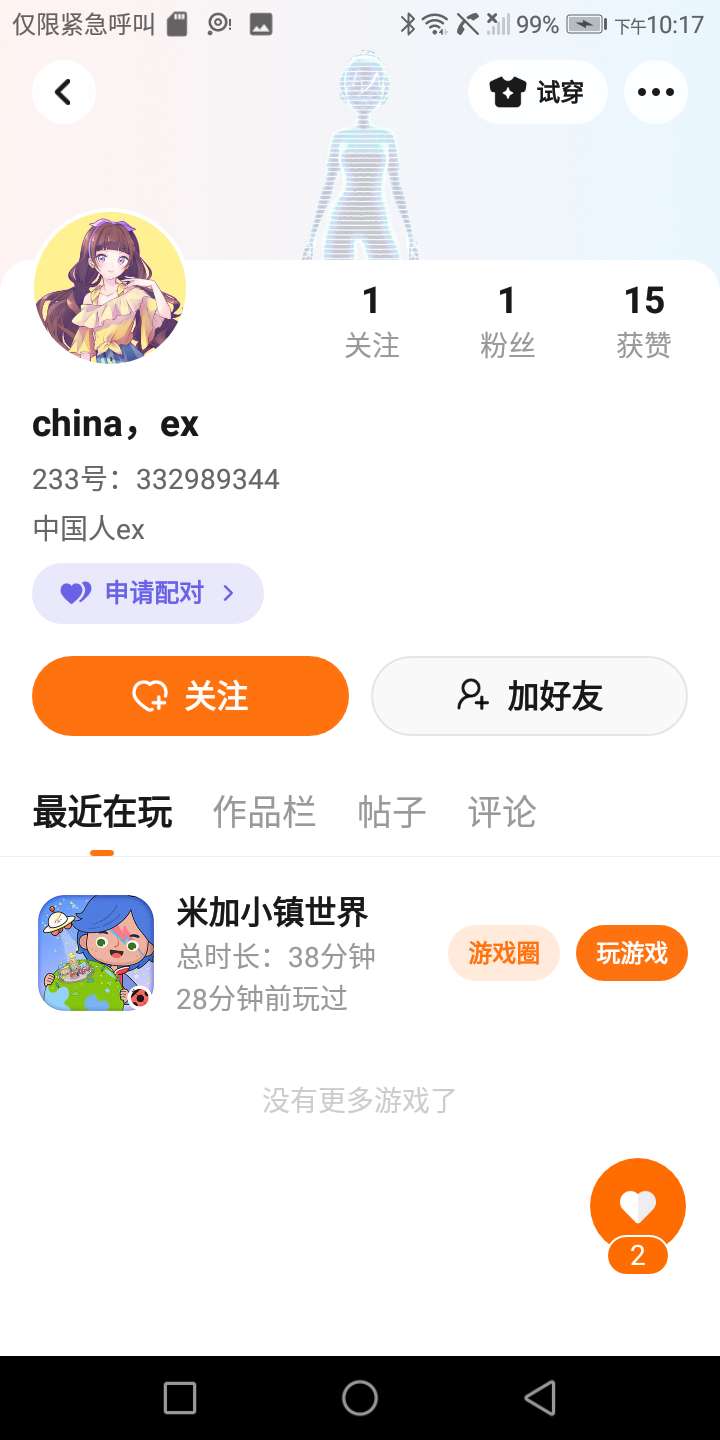View the china，ex profile avatar
Image resolution: width=720 pixels, height=1440 pixels.
(x=110, y=288)
